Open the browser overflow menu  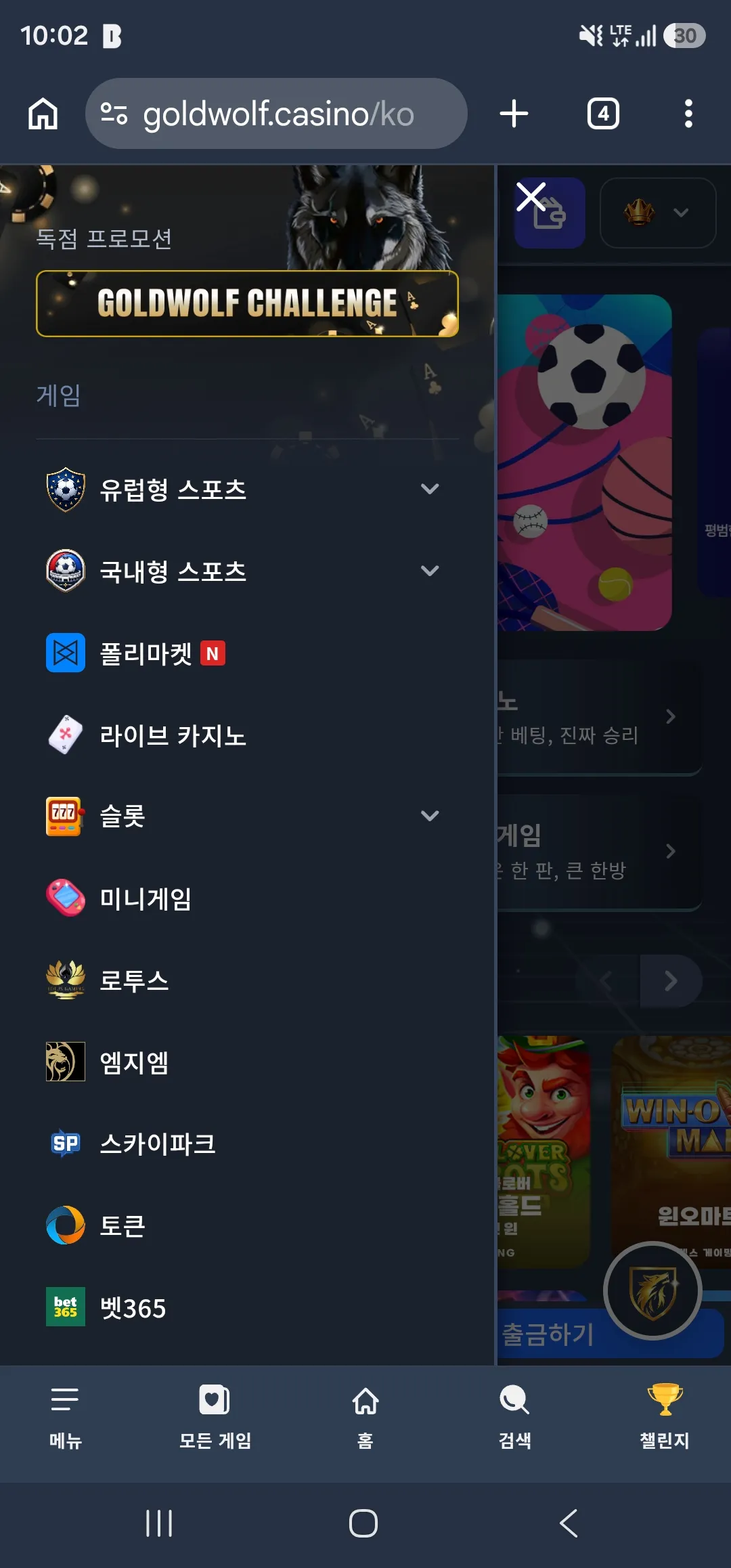[688, 114]
